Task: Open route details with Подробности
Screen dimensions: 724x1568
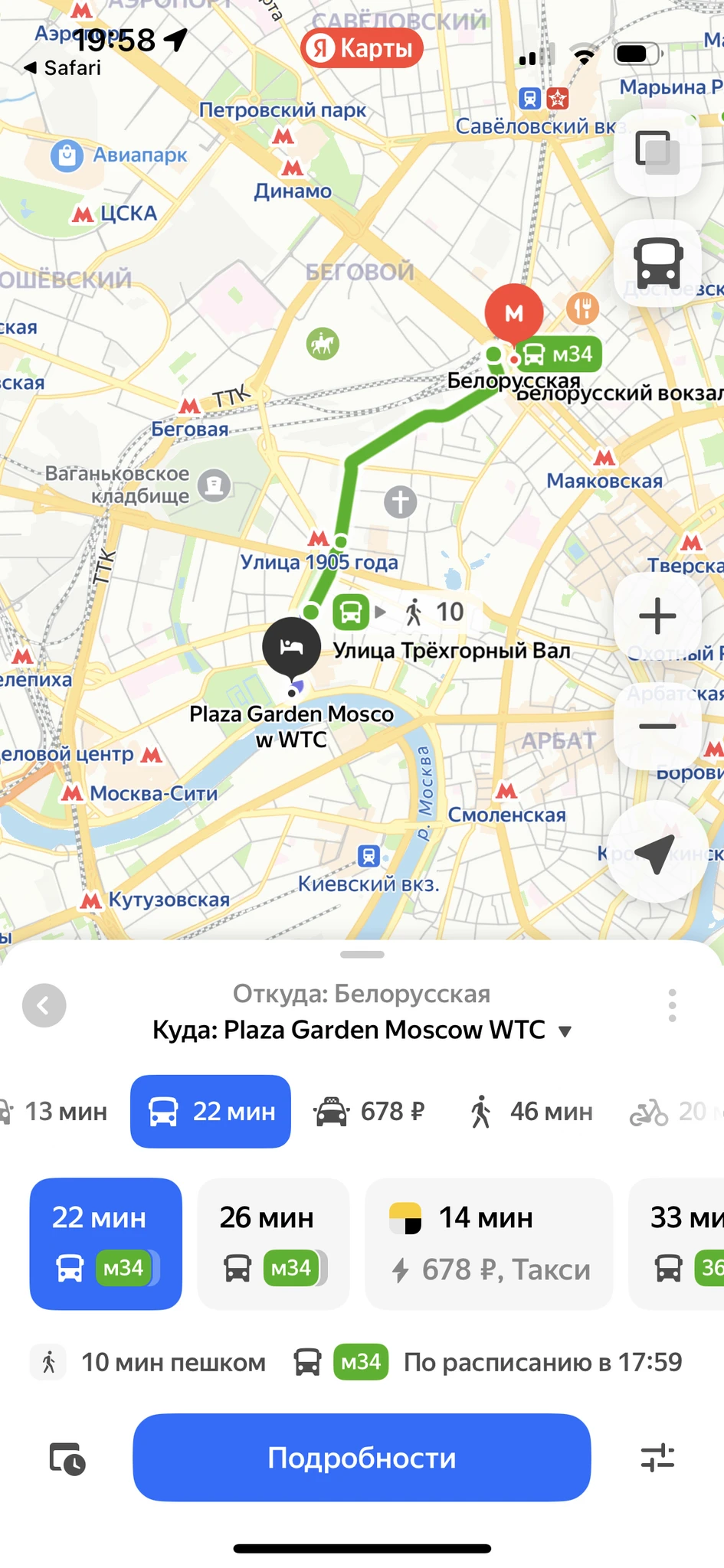Action: click(x=362, y=1458)
